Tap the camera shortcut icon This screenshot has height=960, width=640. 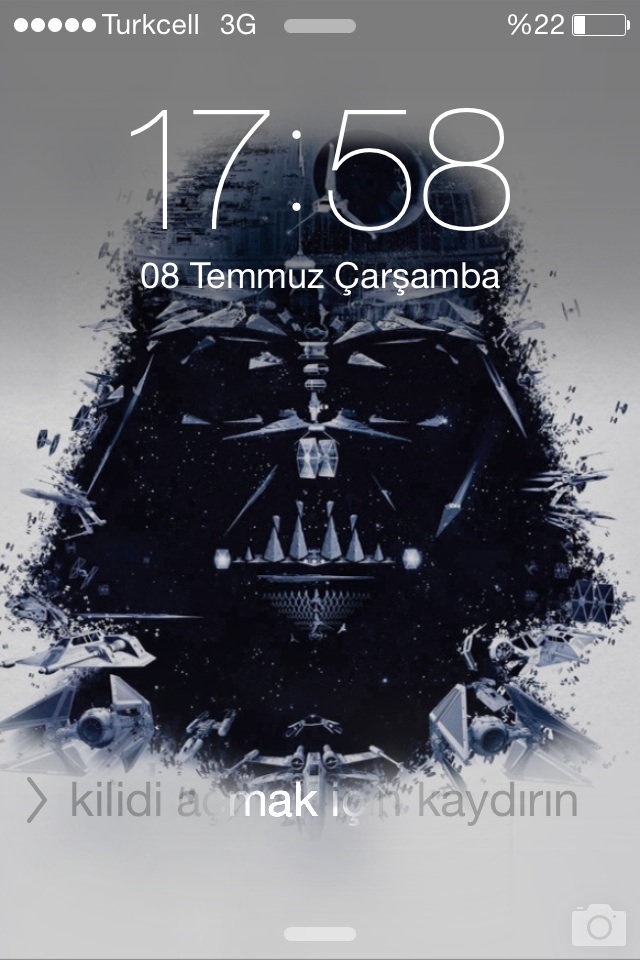(598, 926)
